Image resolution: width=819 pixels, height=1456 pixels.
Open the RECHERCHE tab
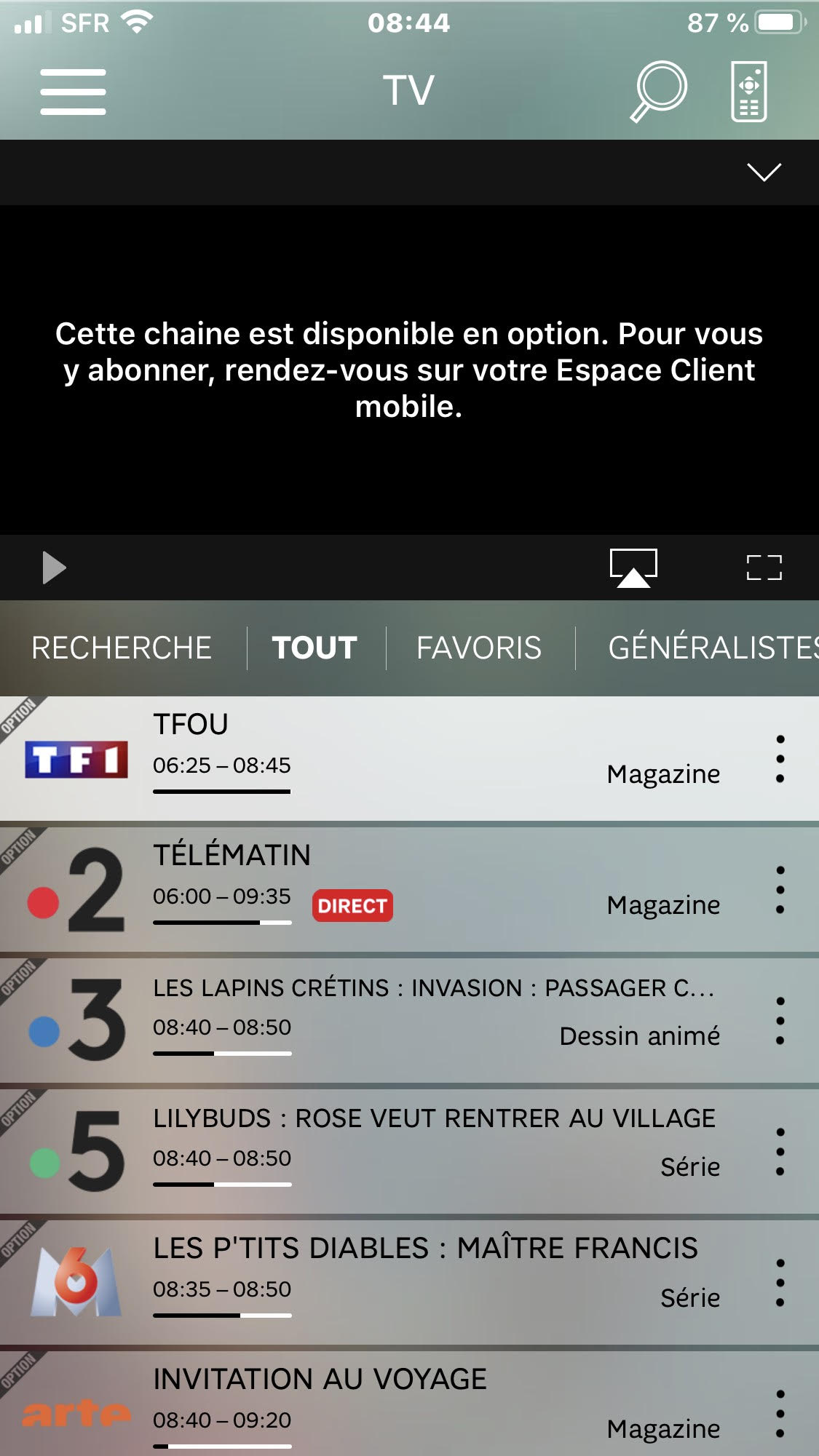click(x=121, y=648)
